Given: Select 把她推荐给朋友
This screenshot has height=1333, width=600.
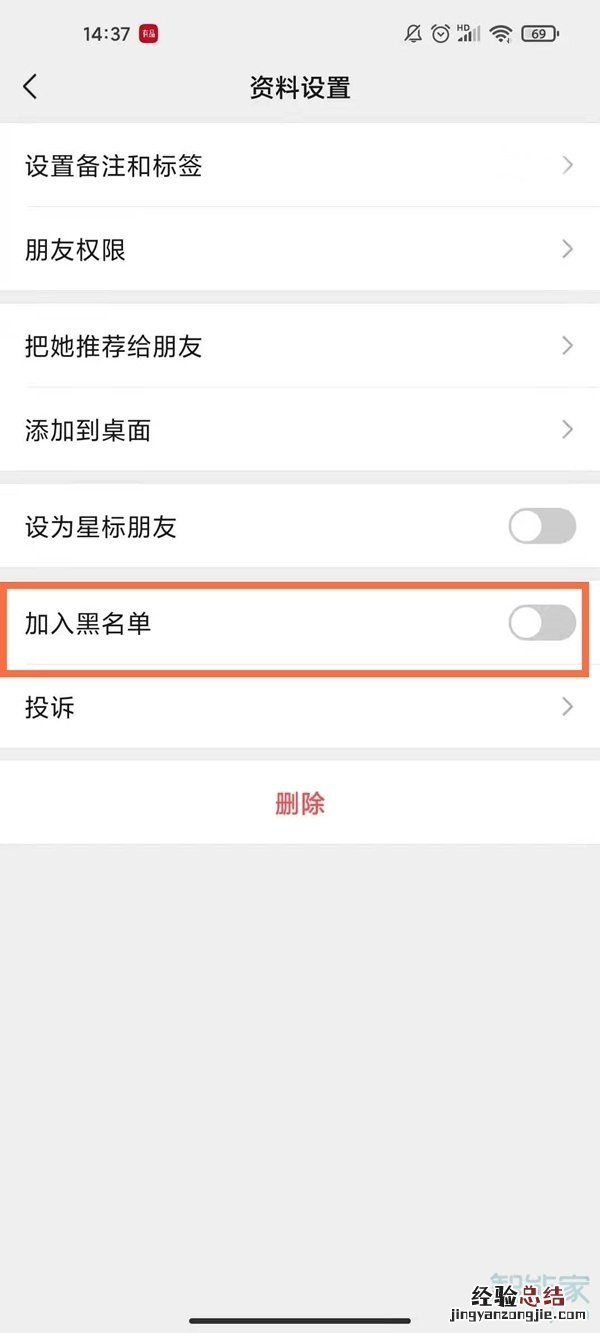Looking at the screenshot, I should tap(299, 346).
